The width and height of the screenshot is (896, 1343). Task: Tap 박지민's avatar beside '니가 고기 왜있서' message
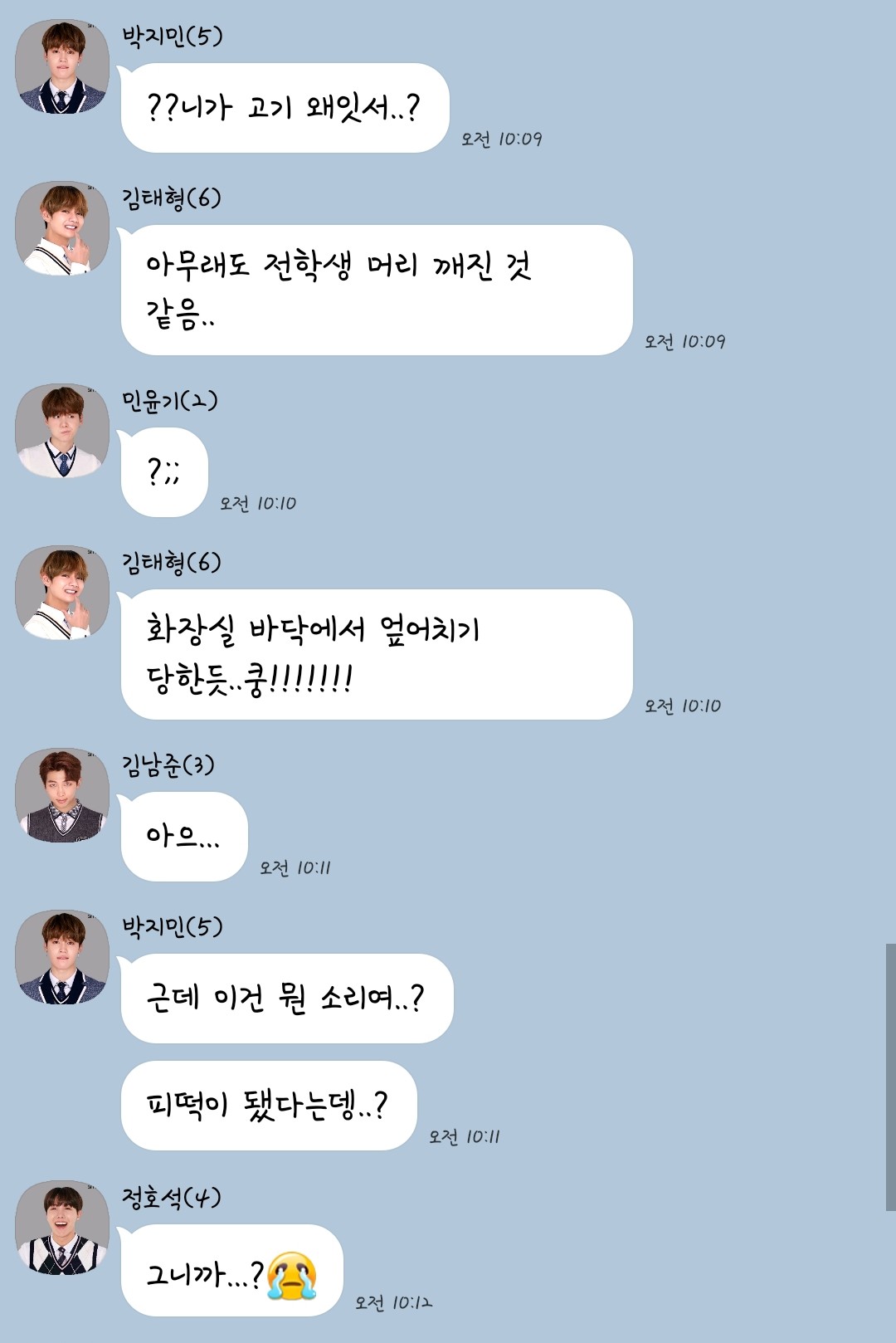click(62, 66)
